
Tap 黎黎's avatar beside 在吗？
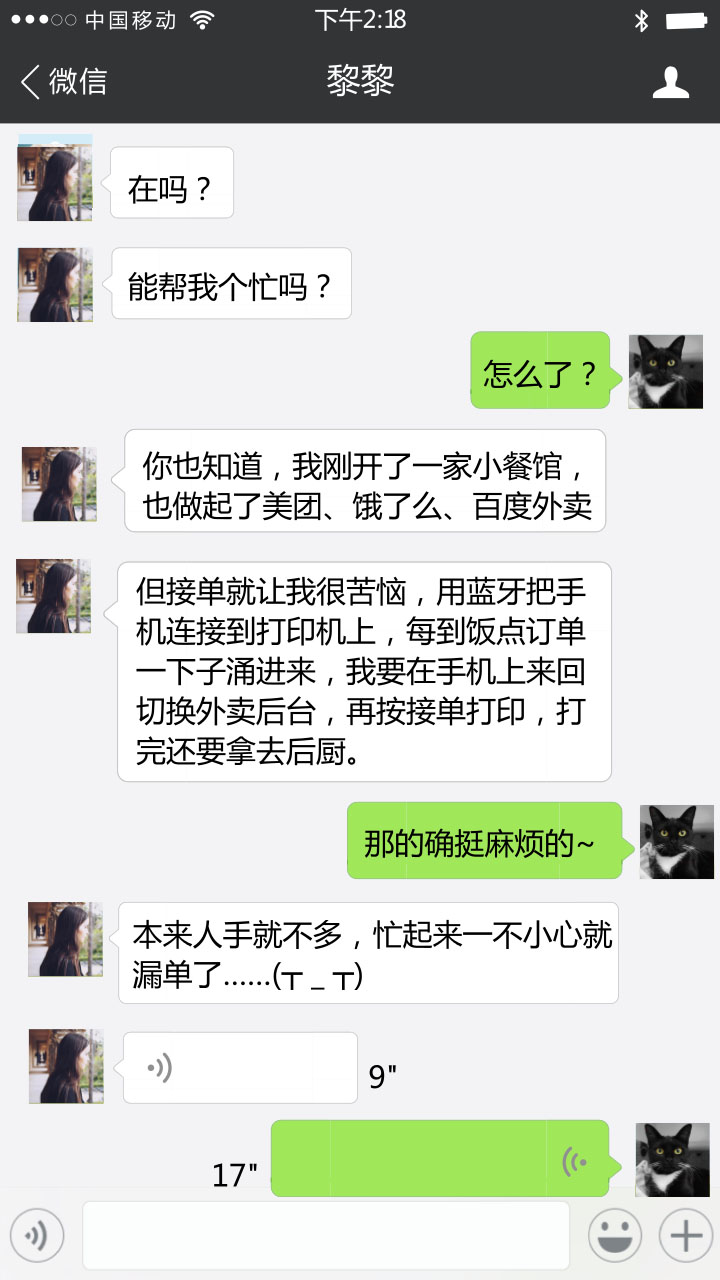coord(55,178)
